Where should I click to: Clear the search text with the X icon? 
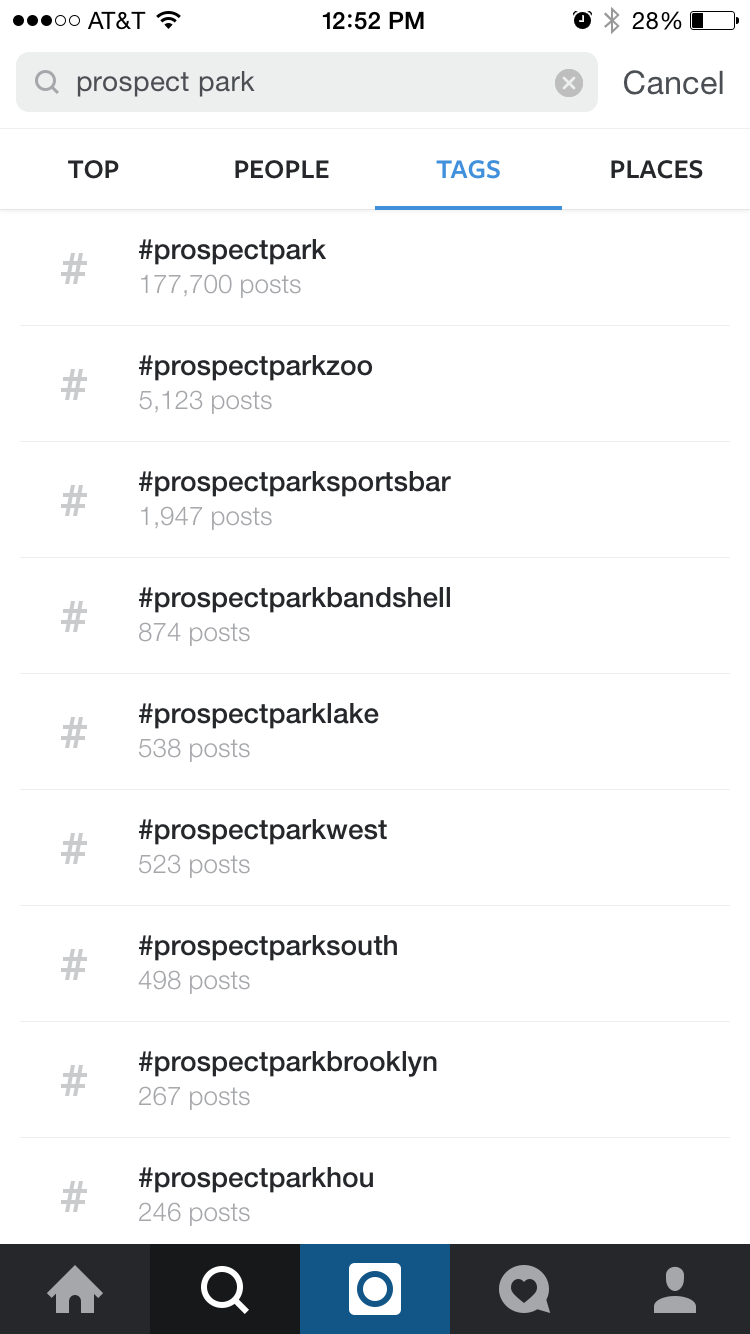(x=568, y=83)
